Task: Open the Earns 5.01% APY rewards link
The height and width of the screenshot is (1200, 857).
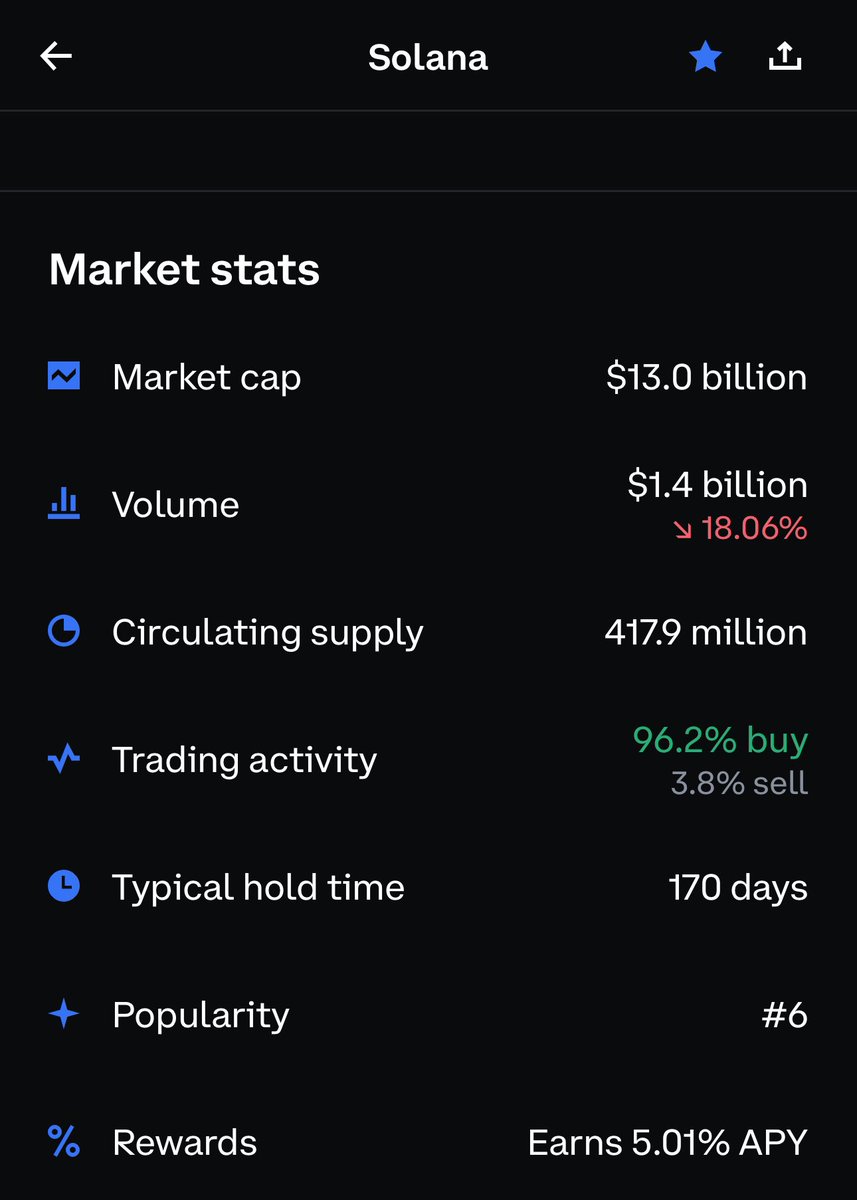Action: pyautogui.click(x=667, y=1141)
